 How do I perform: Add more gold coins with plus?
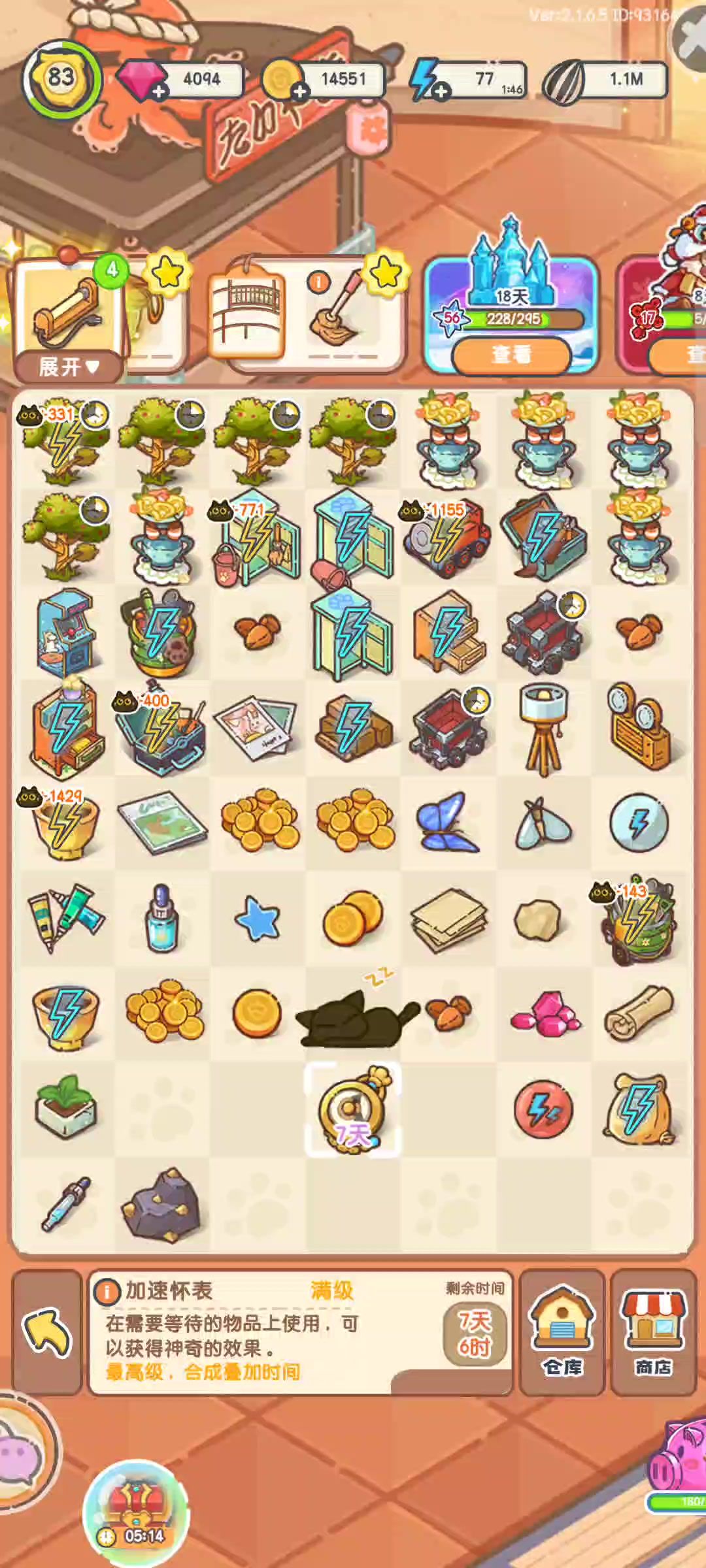(300, 92)
